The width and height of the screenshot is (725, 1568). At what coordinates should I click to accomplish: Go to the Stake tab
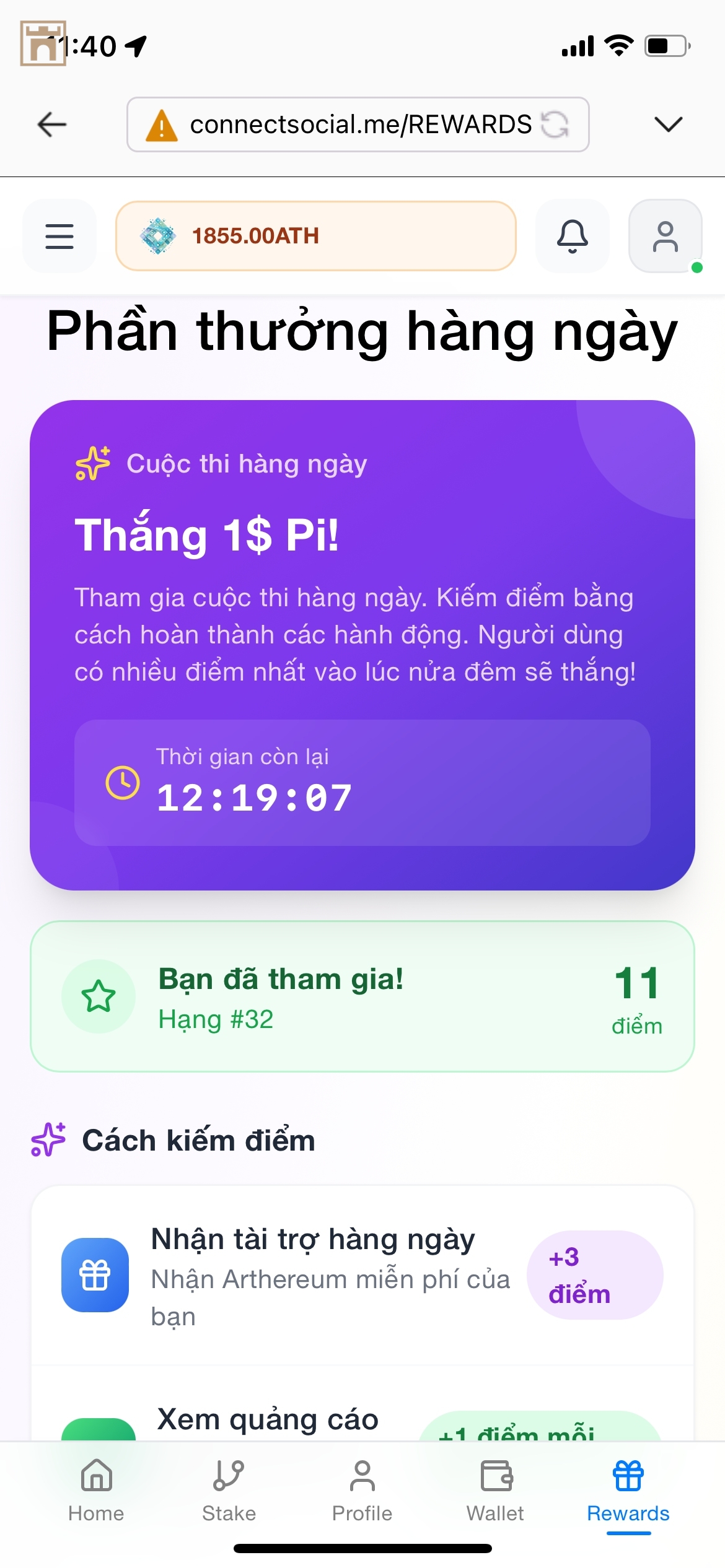click(229, 1490)
